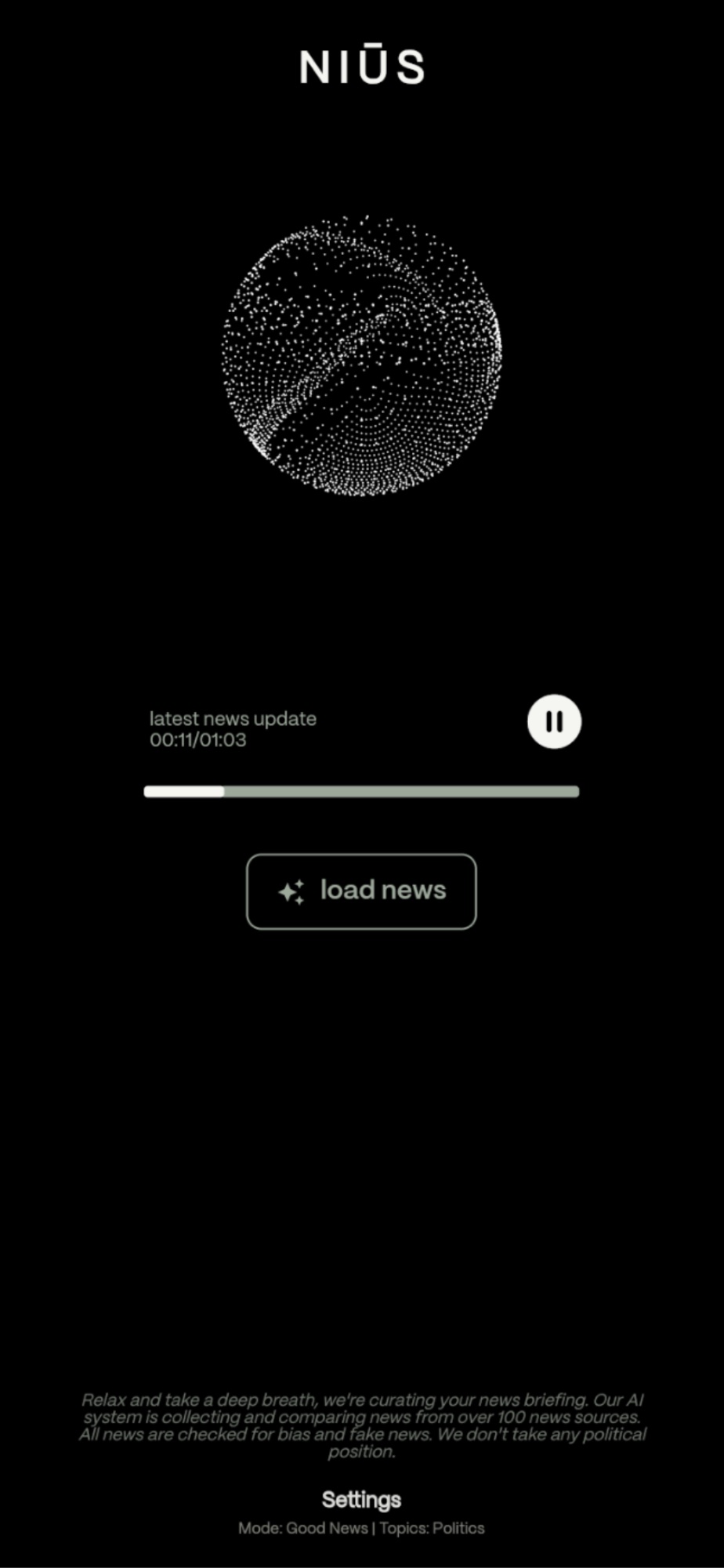Resume playback using the pause/play toggle

[554, 722]
